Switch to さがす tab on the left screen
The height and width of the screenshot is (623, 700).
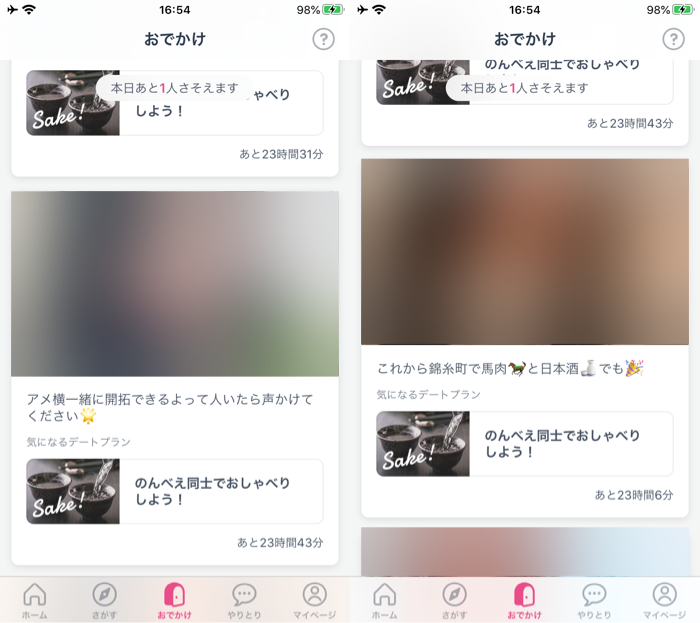click(105, 601)
